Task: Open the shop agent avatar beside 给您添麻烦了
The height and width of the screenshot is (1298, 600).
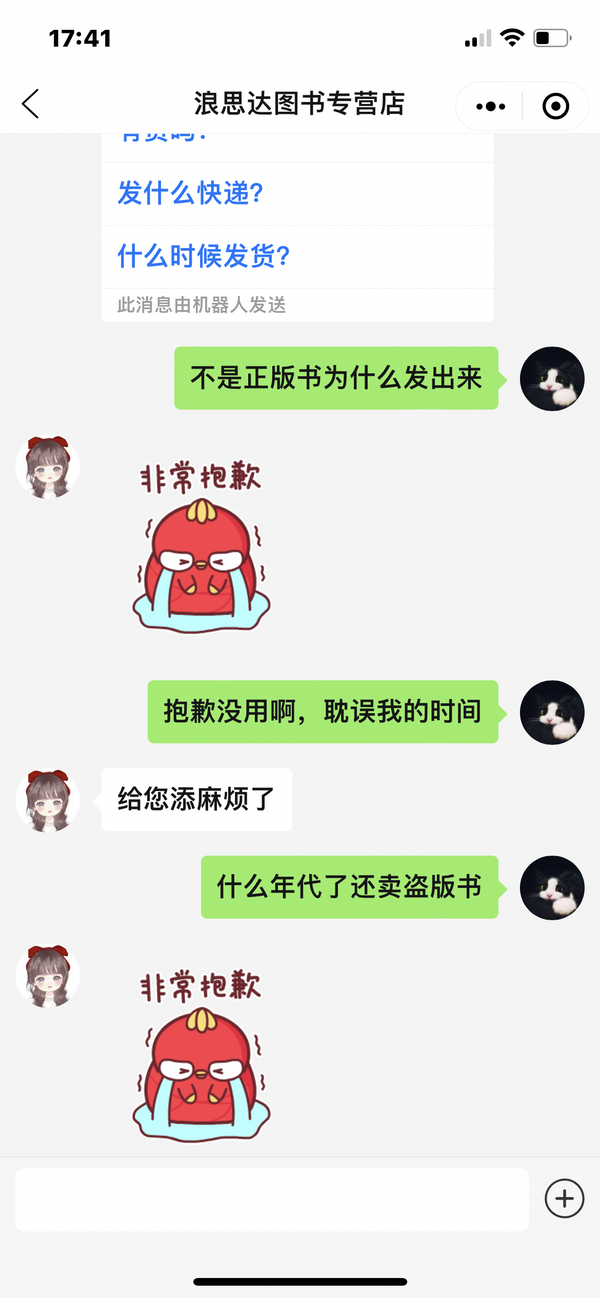Action: tap(47, 800)
